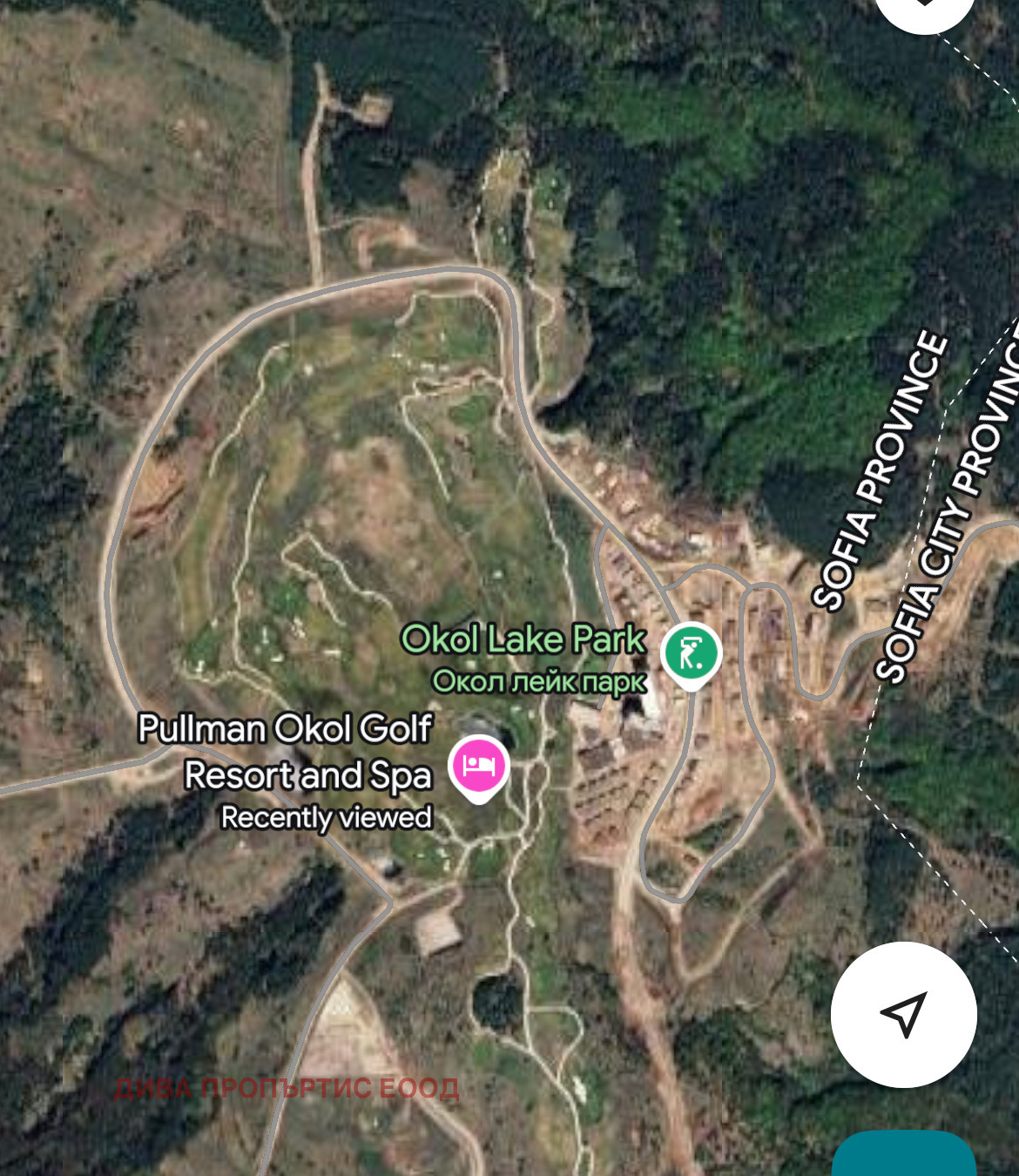Center map on my location
This screenshot has height=1176, width=1019.
click(903, 1014)
